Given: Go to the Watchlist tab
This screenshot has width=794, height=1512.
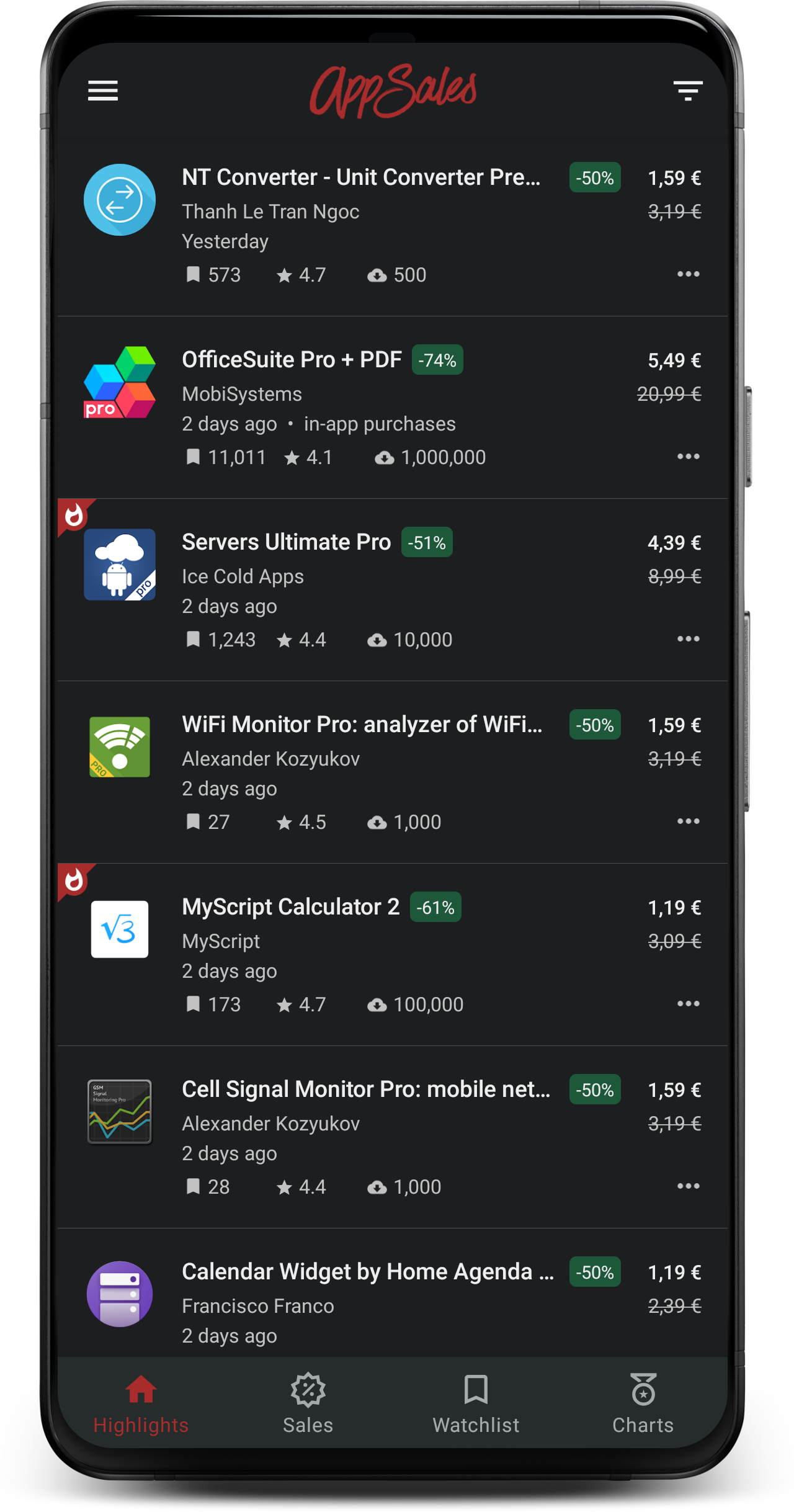Looking at the screenshot, I should click(x=476, y=1404).
